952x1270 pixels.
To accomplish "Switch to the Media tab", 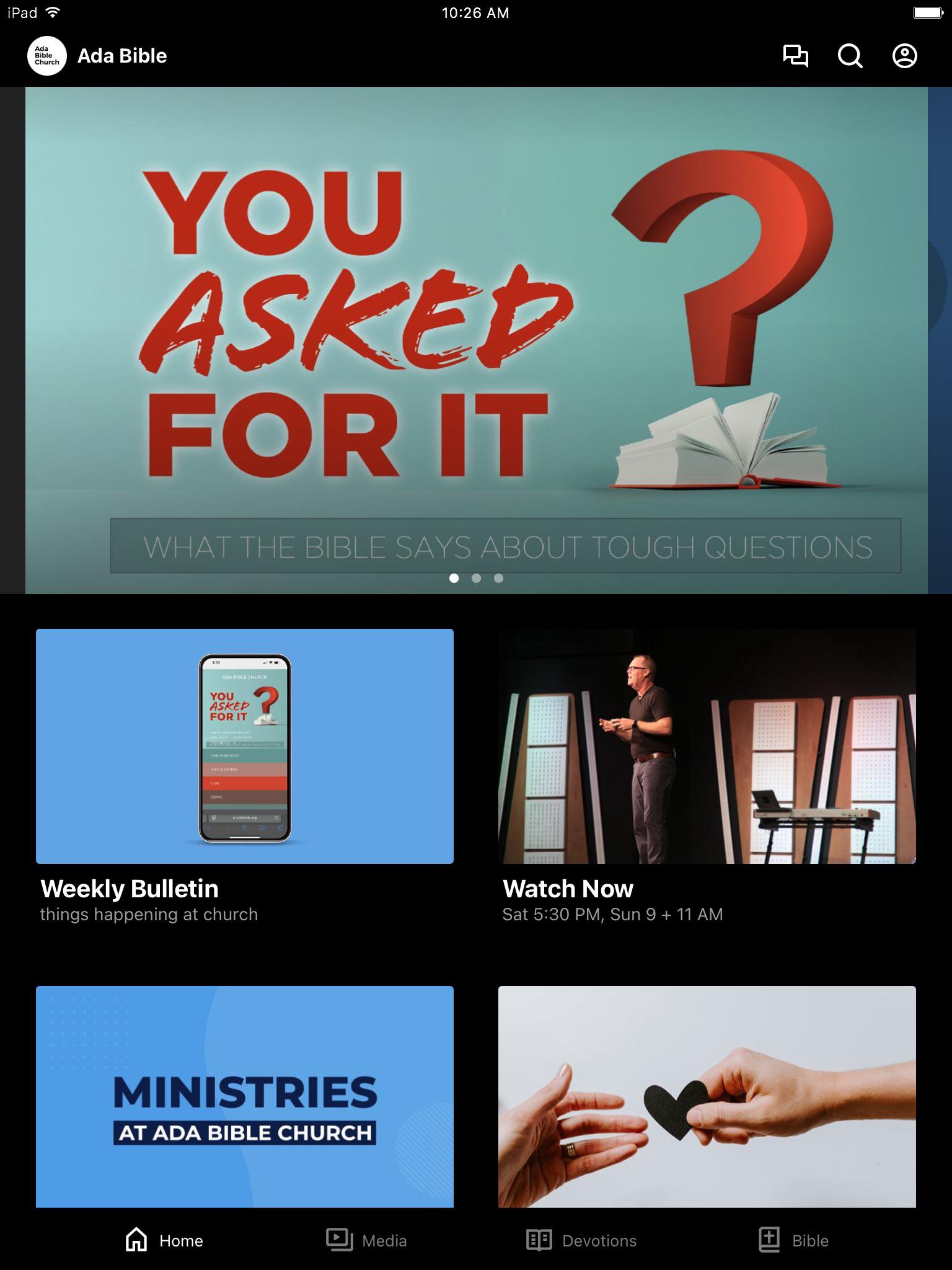I will 367,1240.
